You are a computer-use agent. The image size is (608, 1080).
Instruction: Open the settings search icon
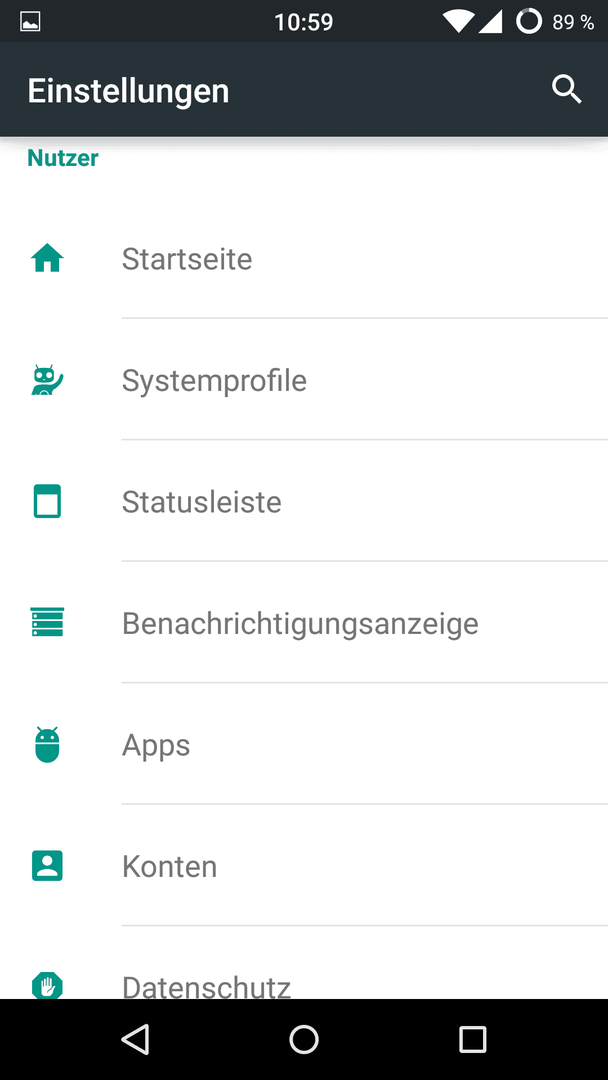click(x=567, y=90)
